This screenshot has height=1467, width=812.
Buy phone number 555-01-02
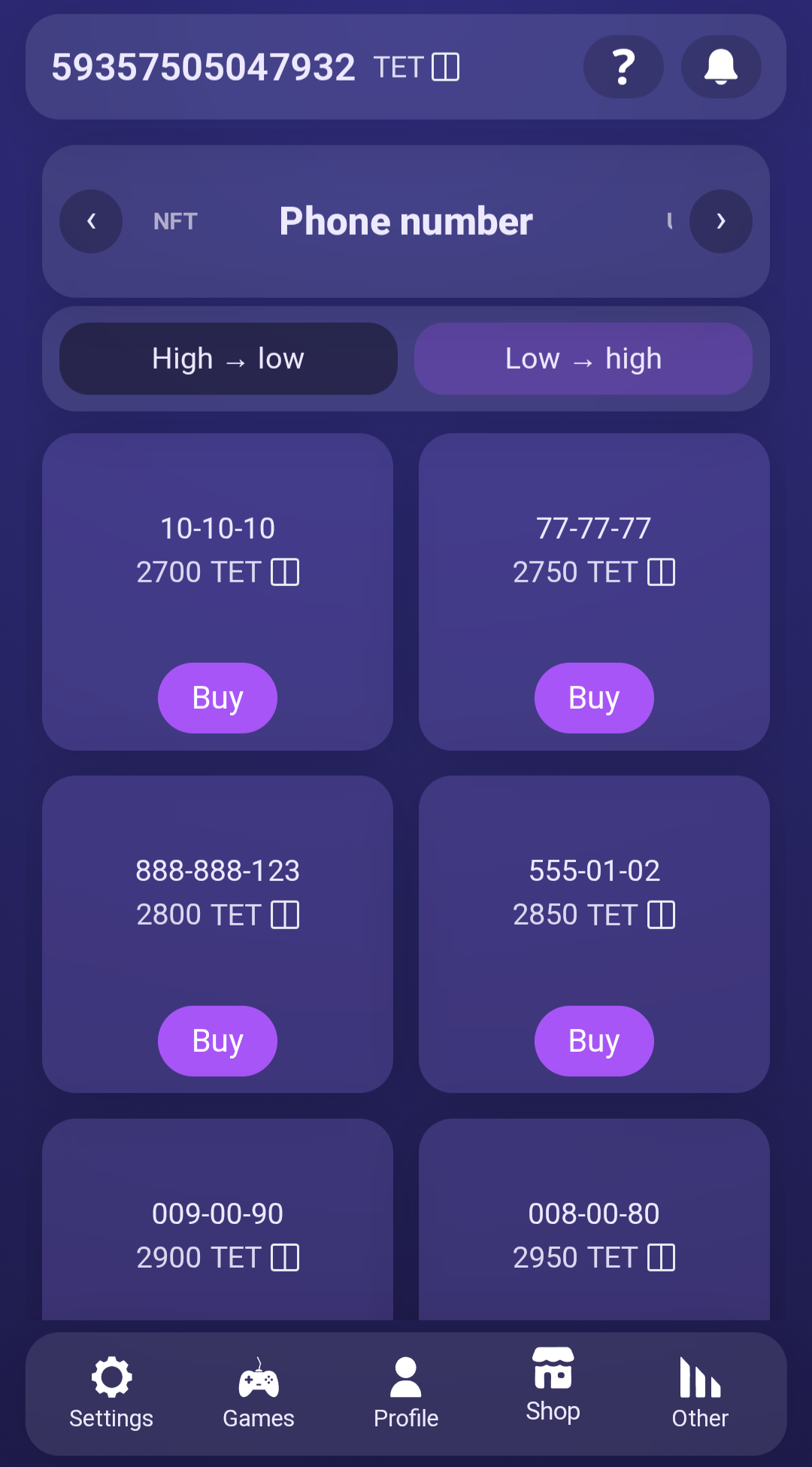point(594,1041)
